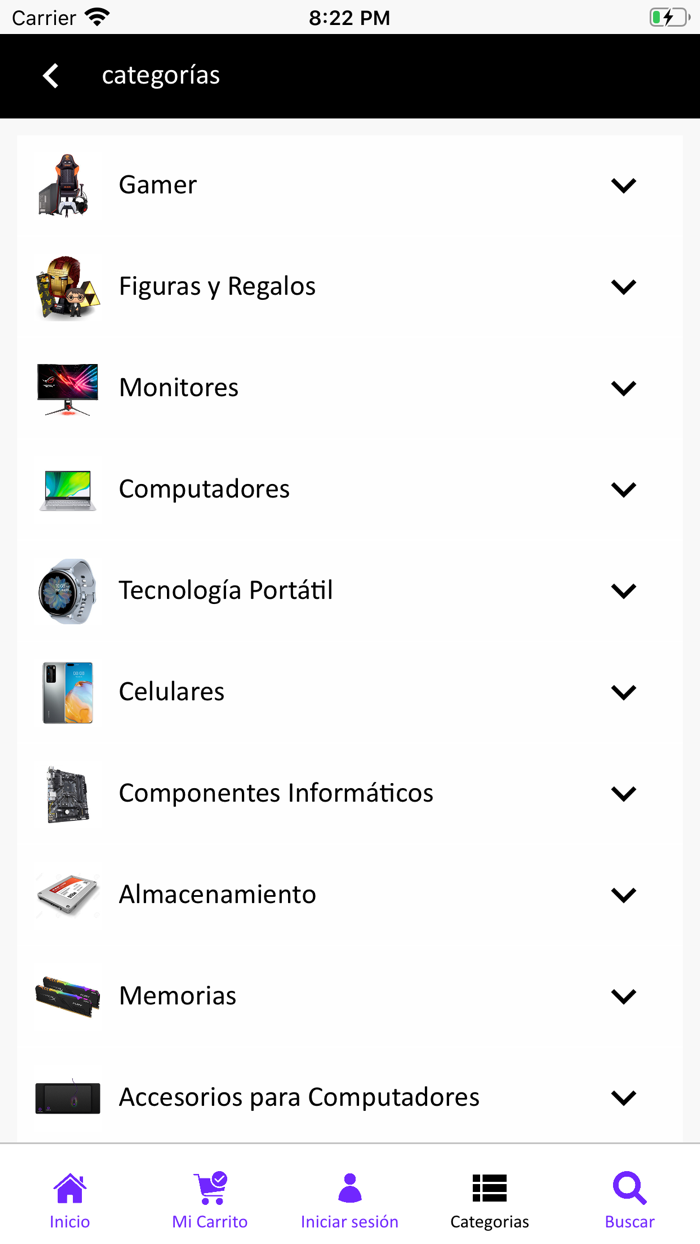
Task: Expand the Componentes Informáticos category
Action: (x=623, y=794)
